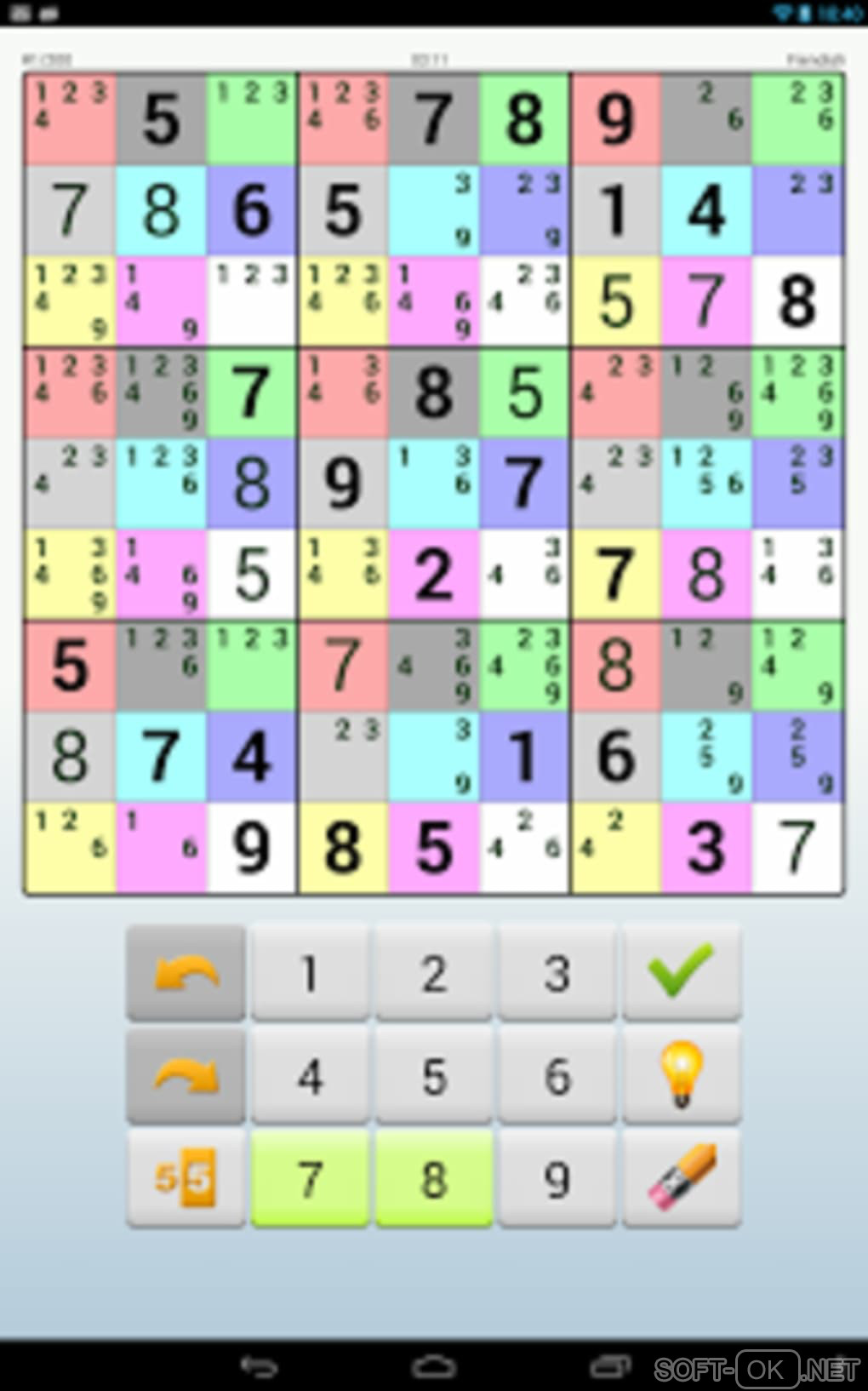
Task: Open the system recent apps overview
Action: tap(609, 1367)
